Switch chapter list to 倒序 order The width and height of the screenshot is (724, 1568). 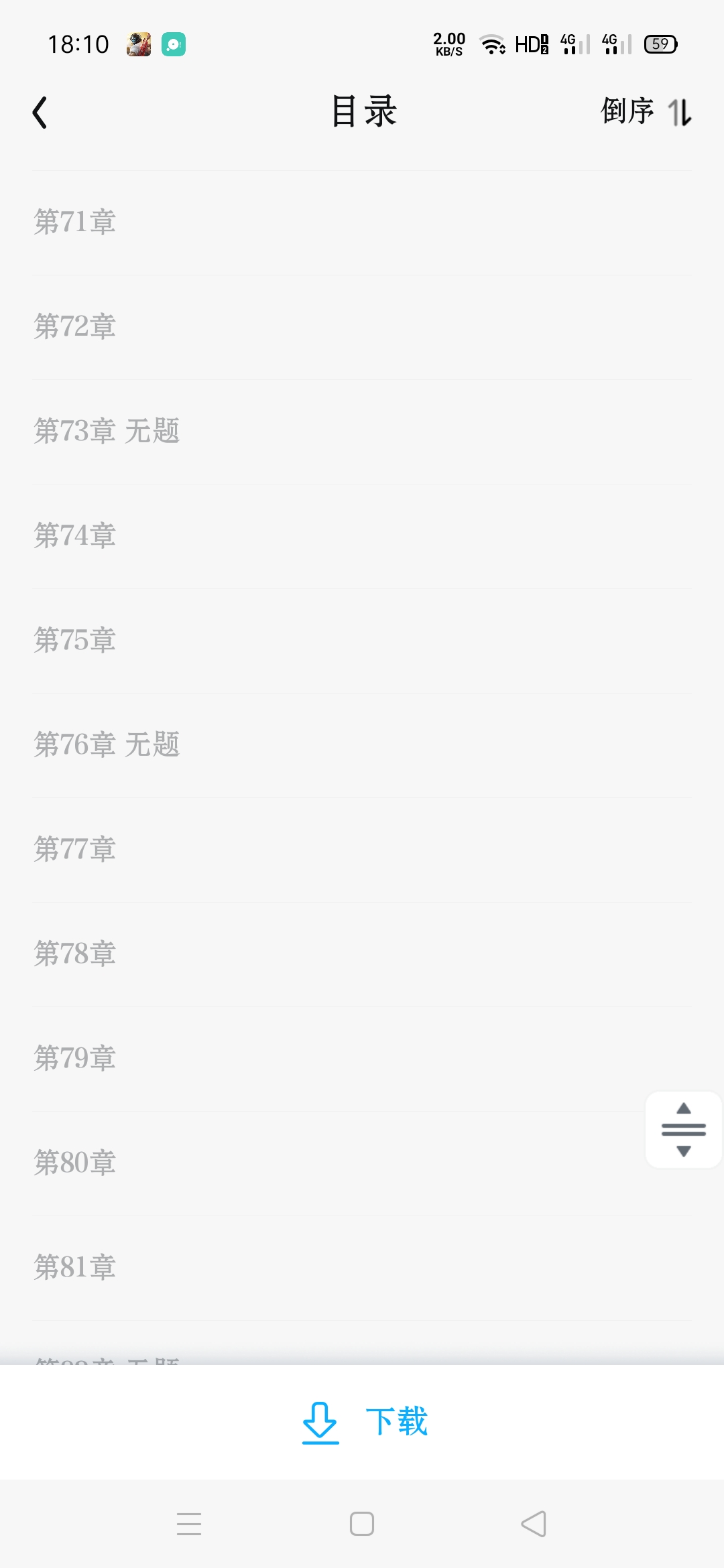click(646, 112)
